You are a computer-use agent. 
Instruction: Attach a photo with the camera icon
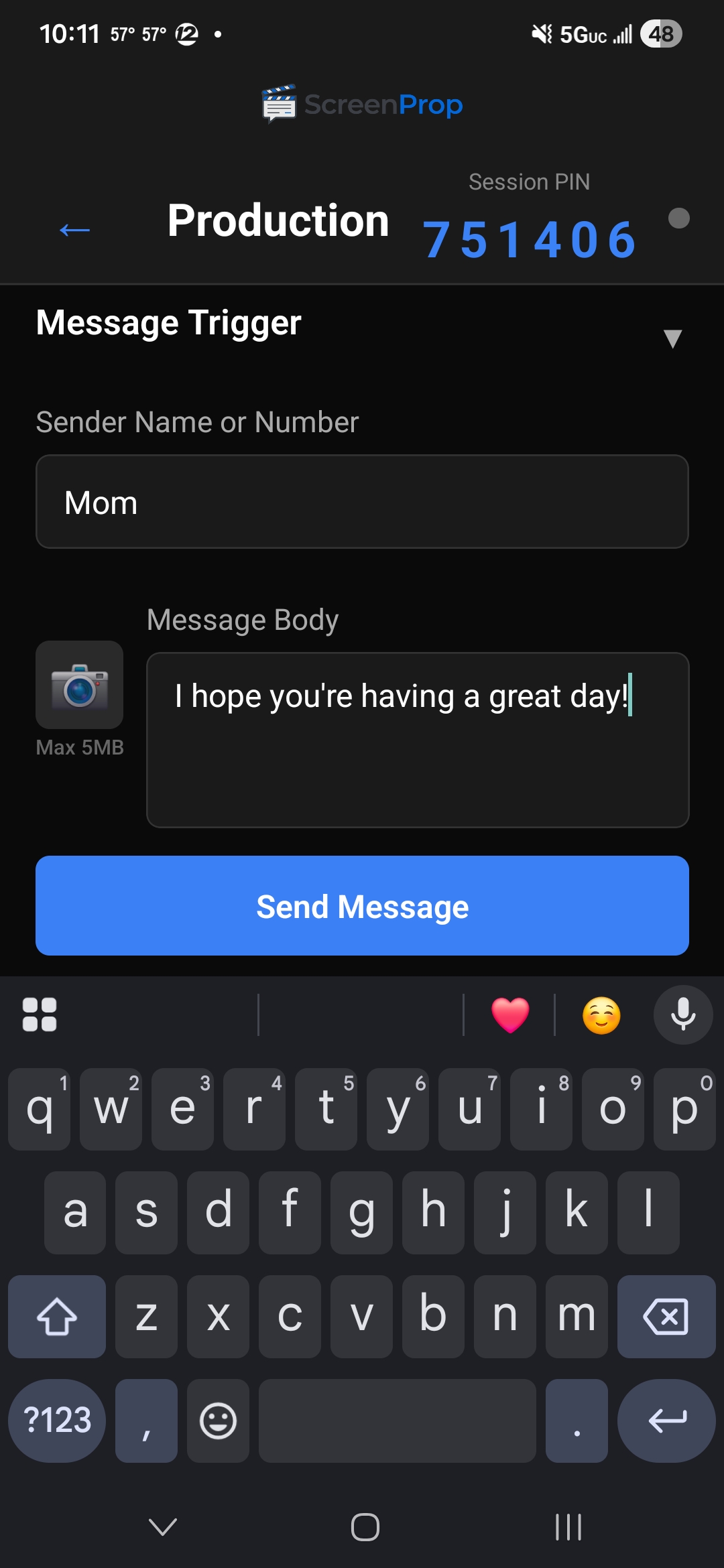click(x=79, y=685)
